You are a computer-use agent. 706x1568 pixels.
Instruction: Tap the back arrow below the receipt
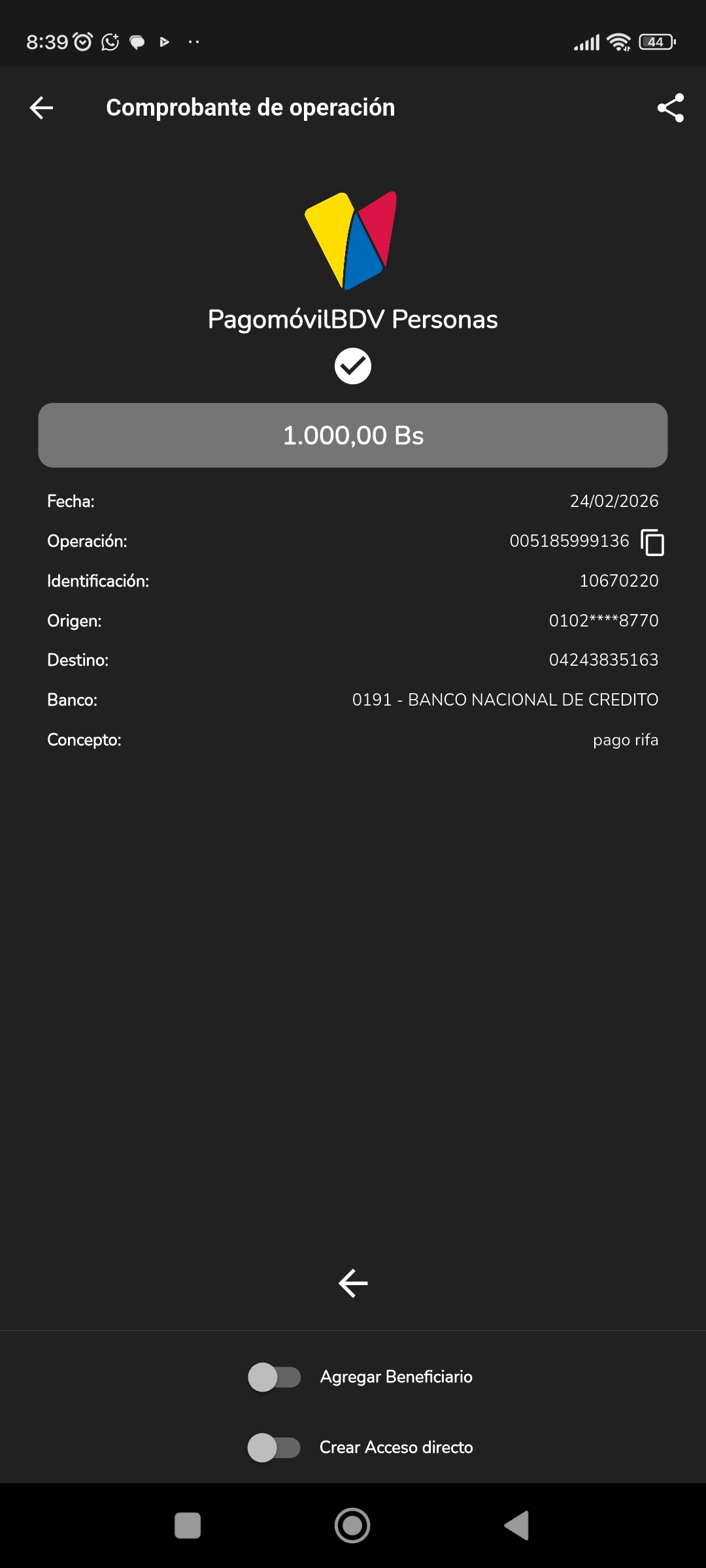(x=353, y=1283)
